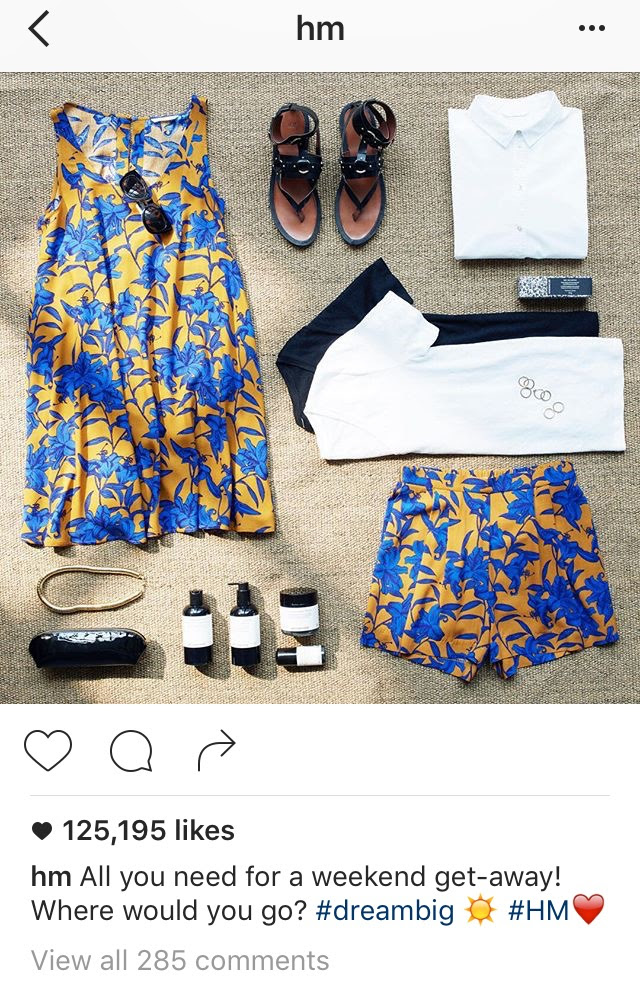Open the hm username in caption
640x981 pixels.
pos(50,878)
